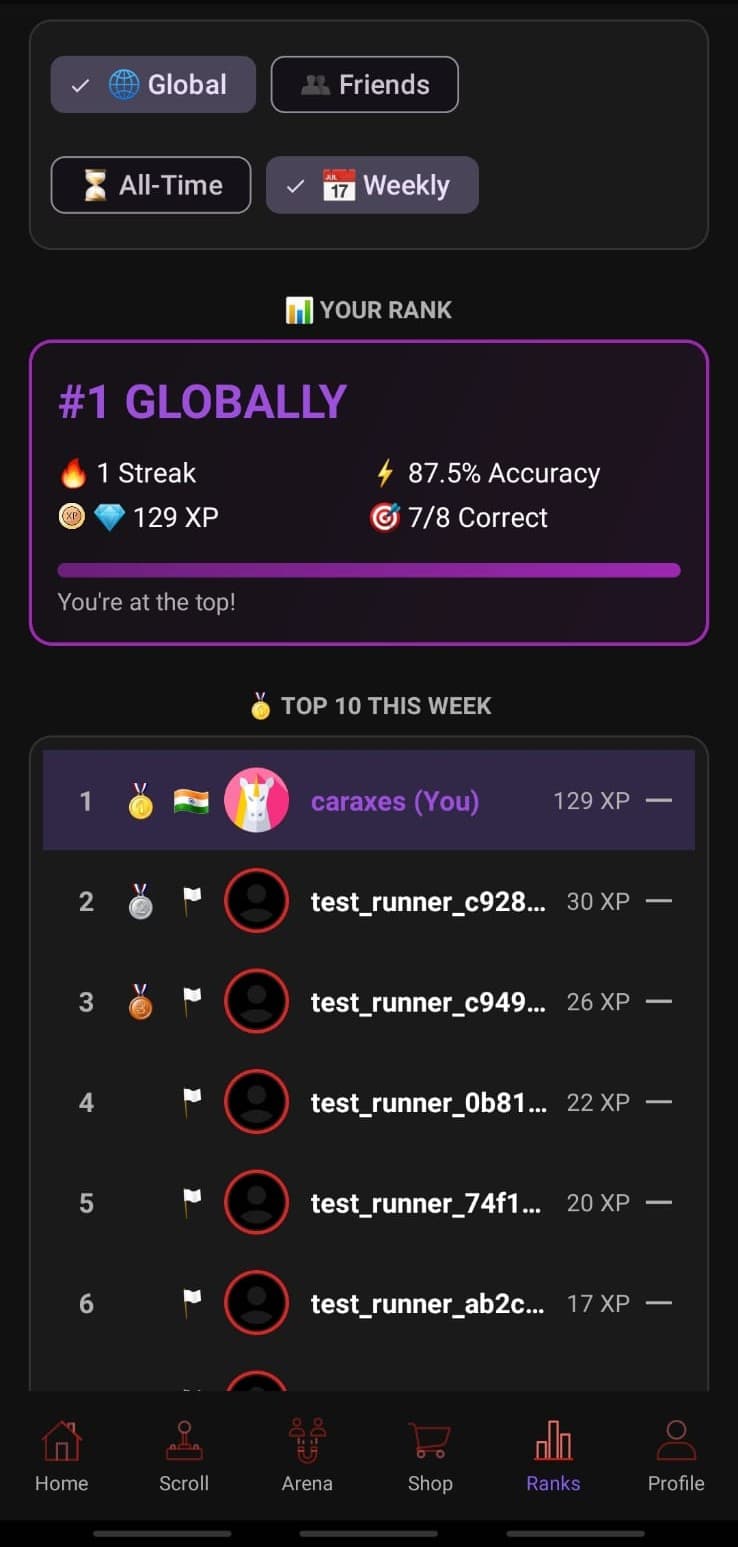Switch to the Scroll tab
The height and width of the screenshot is (1547, 738).
(184, 1456)
